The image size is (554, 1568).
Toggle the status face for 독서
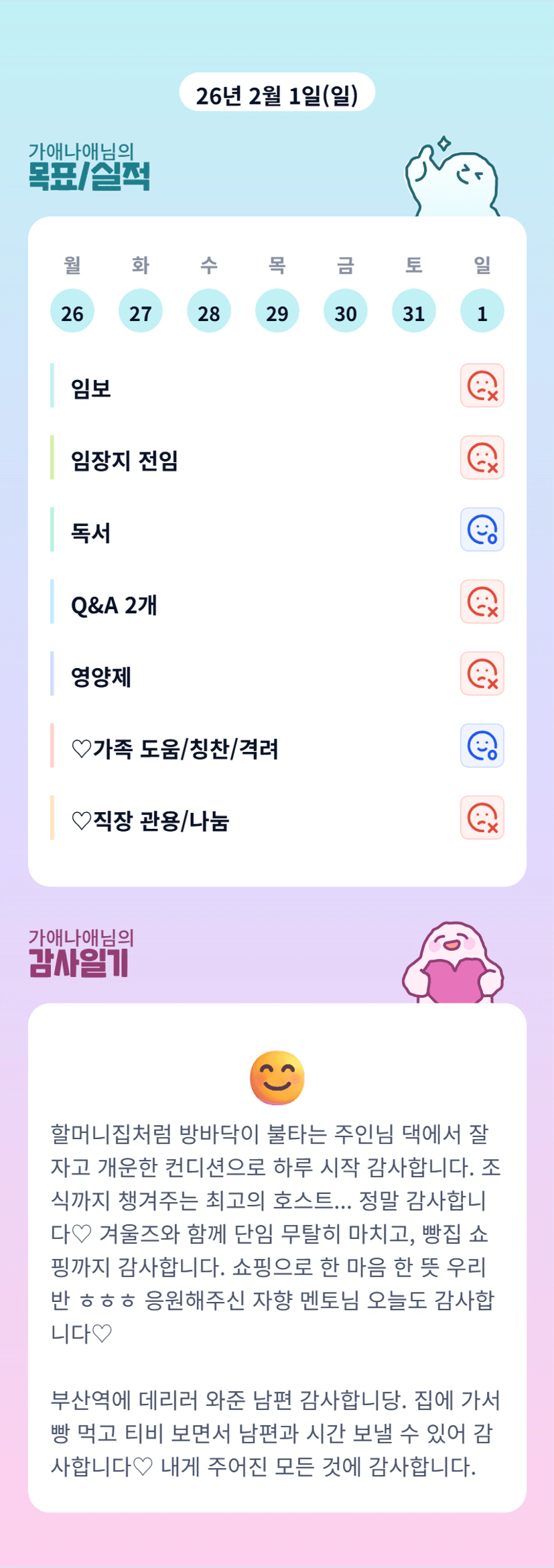point(482,529)
